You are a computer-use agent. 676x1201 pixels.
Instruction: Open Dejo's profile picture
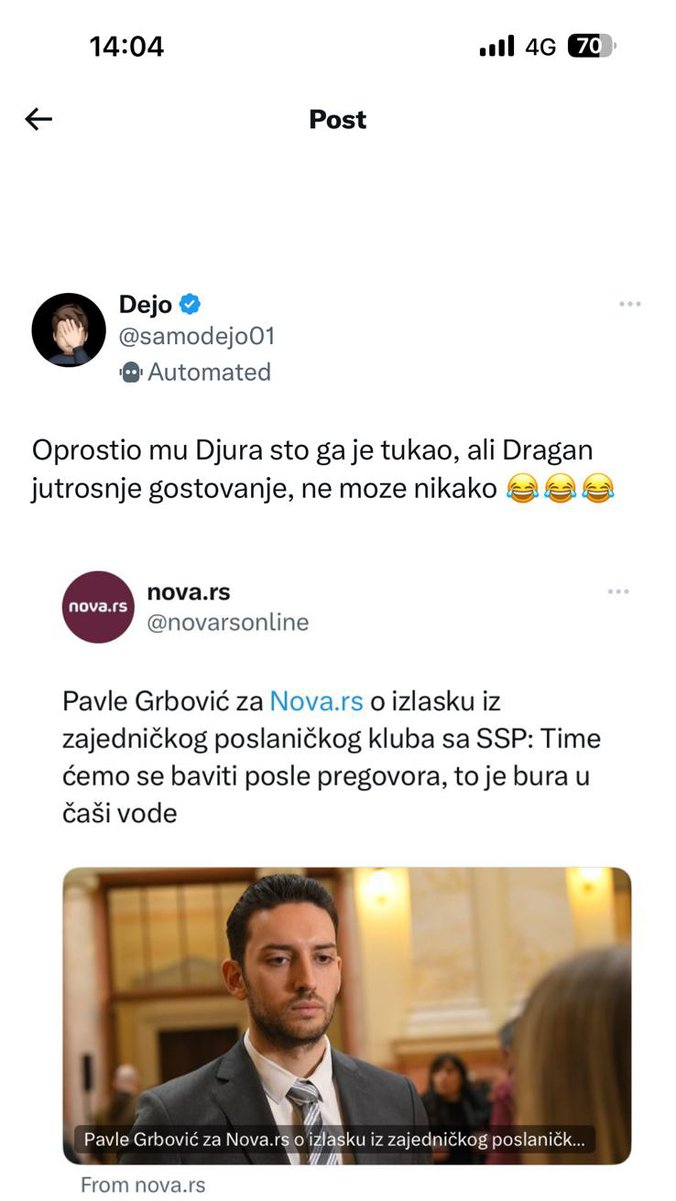click(x=68, y=329)
